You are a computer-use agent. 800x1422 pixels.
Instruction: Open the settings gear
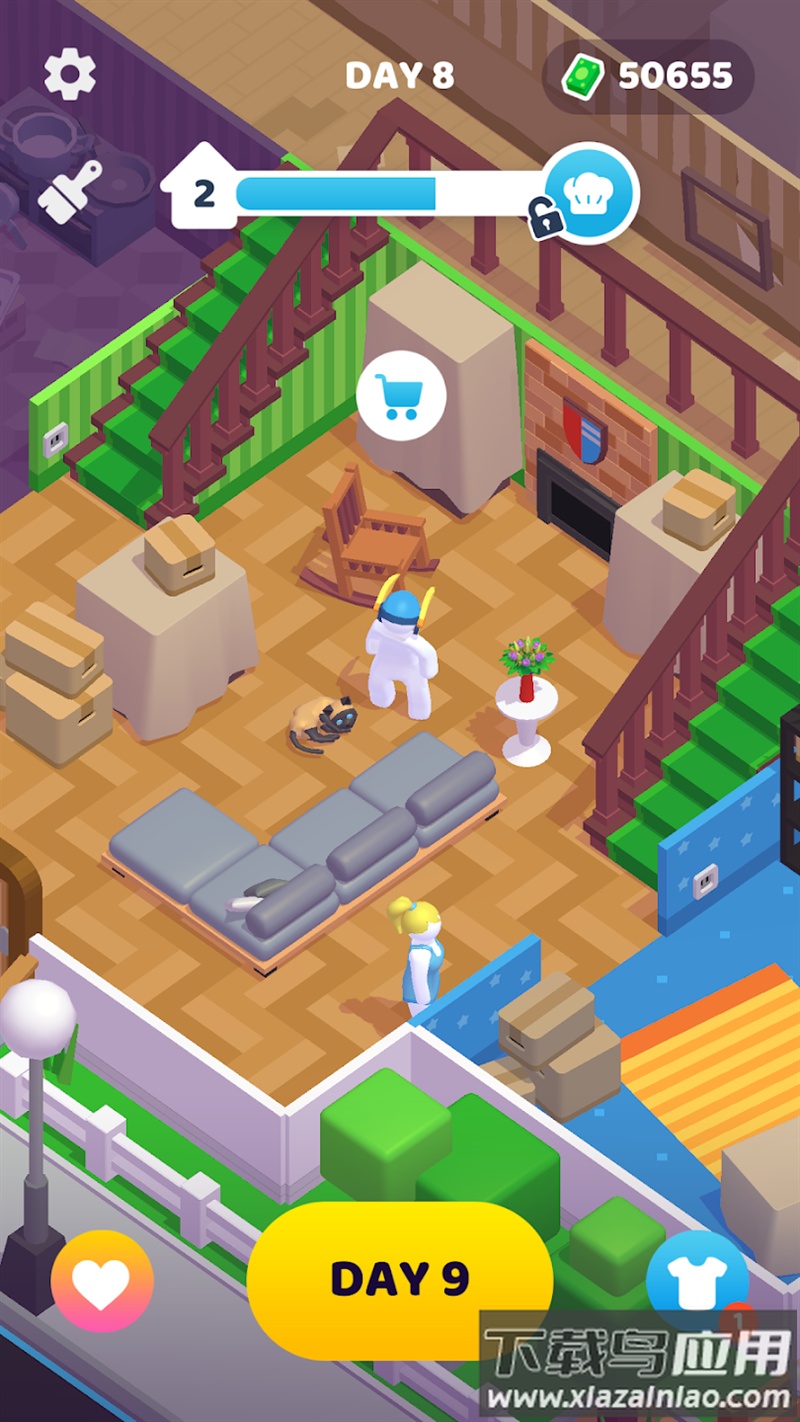(70, 75)
